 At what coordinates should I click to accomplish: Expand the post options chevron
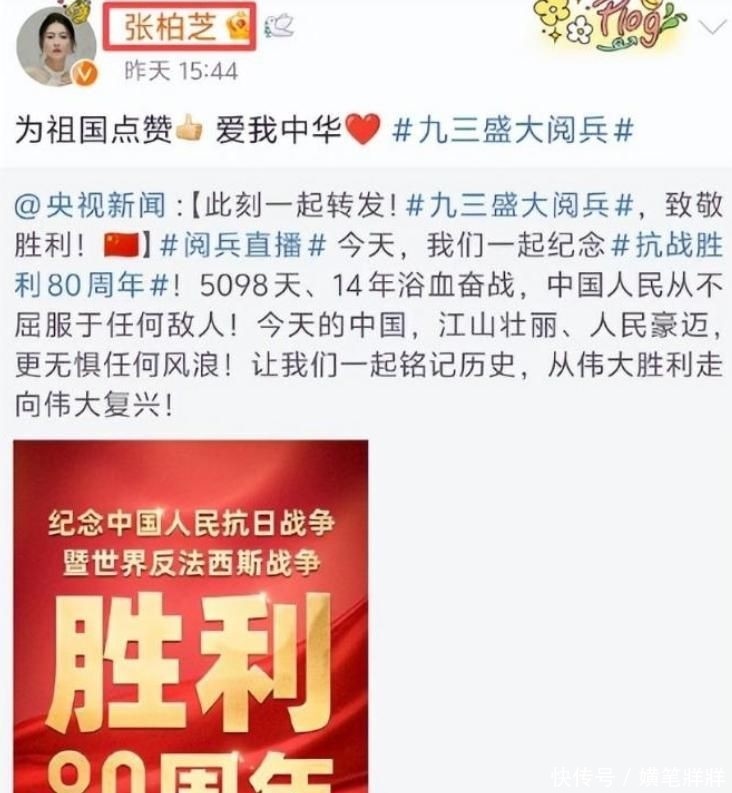(x=712, y=27)
